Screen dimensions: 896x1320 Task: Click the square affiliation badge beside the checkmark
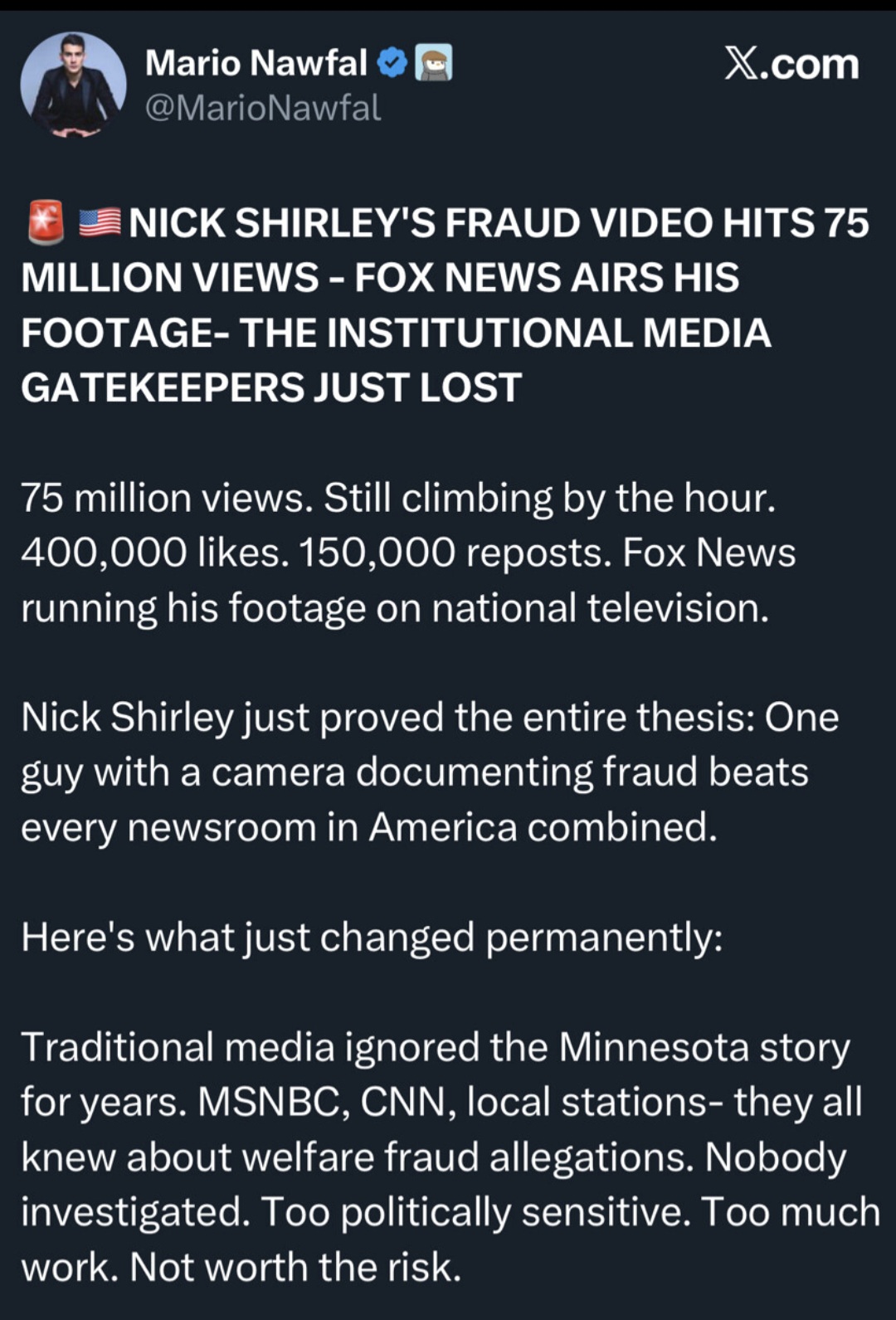click(x=432, y=64)
